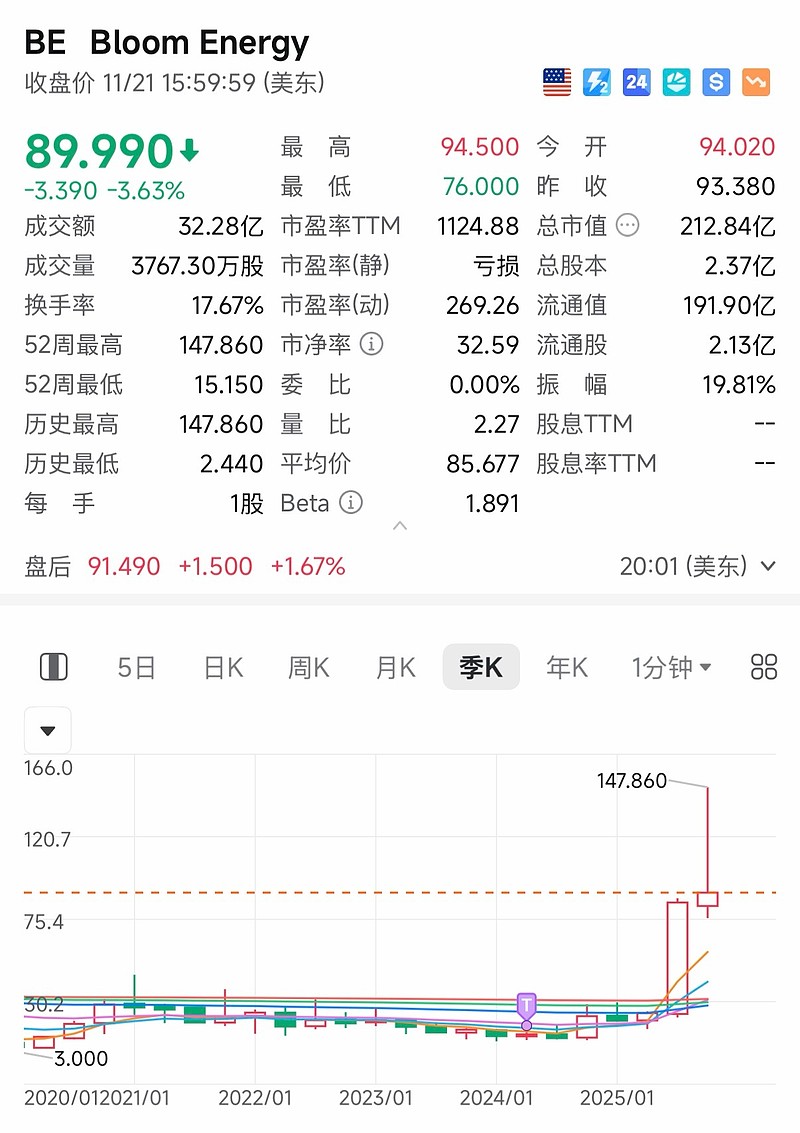Tap the orange downward trend icon

pos(756,82)
